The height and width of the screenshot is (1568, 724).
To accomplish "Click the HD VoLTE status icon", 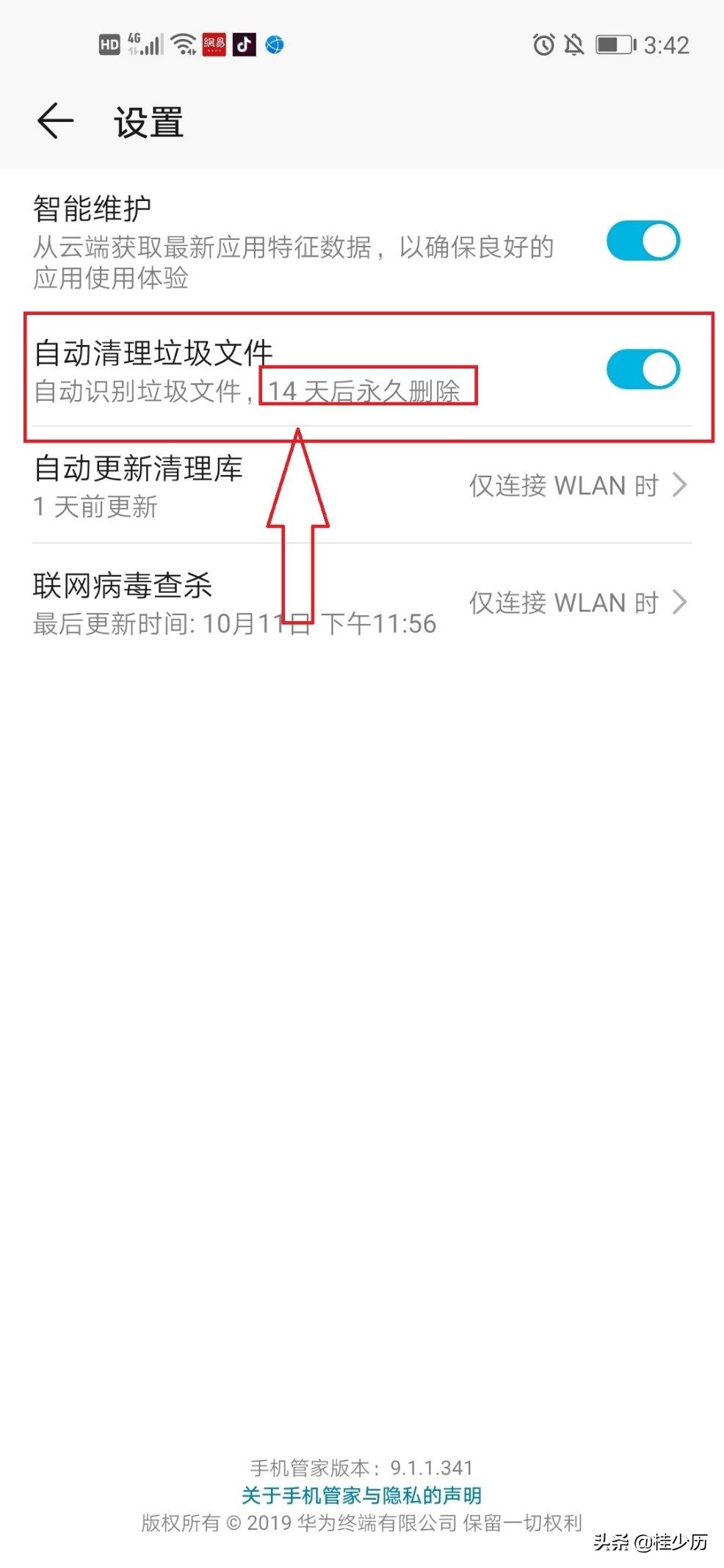I will click(109, 45).
